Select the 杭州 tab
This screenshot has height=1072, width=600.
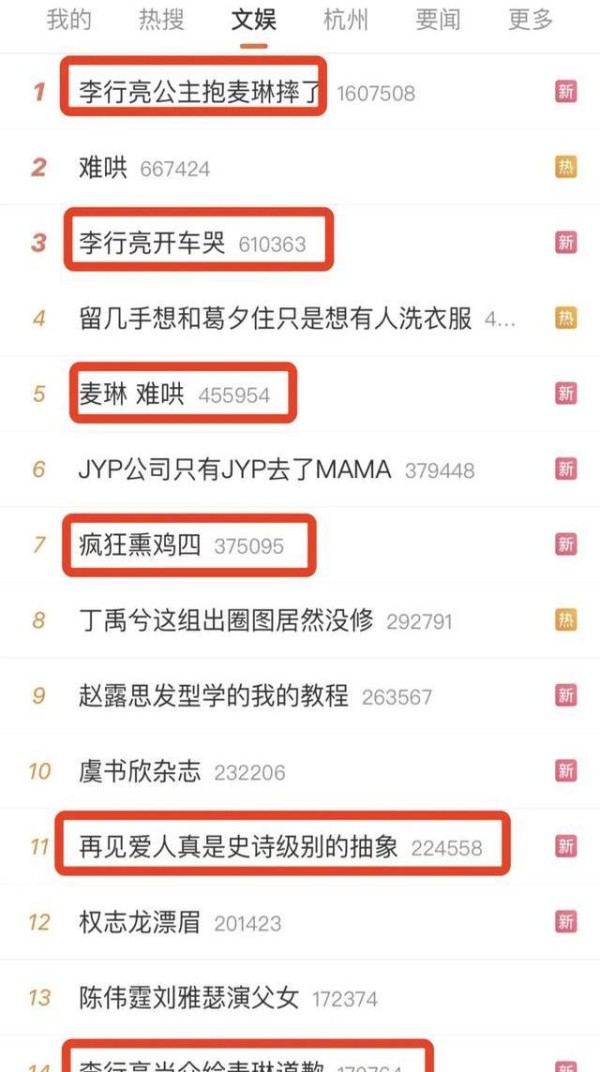pyautogui.click(x=345, y=20)
